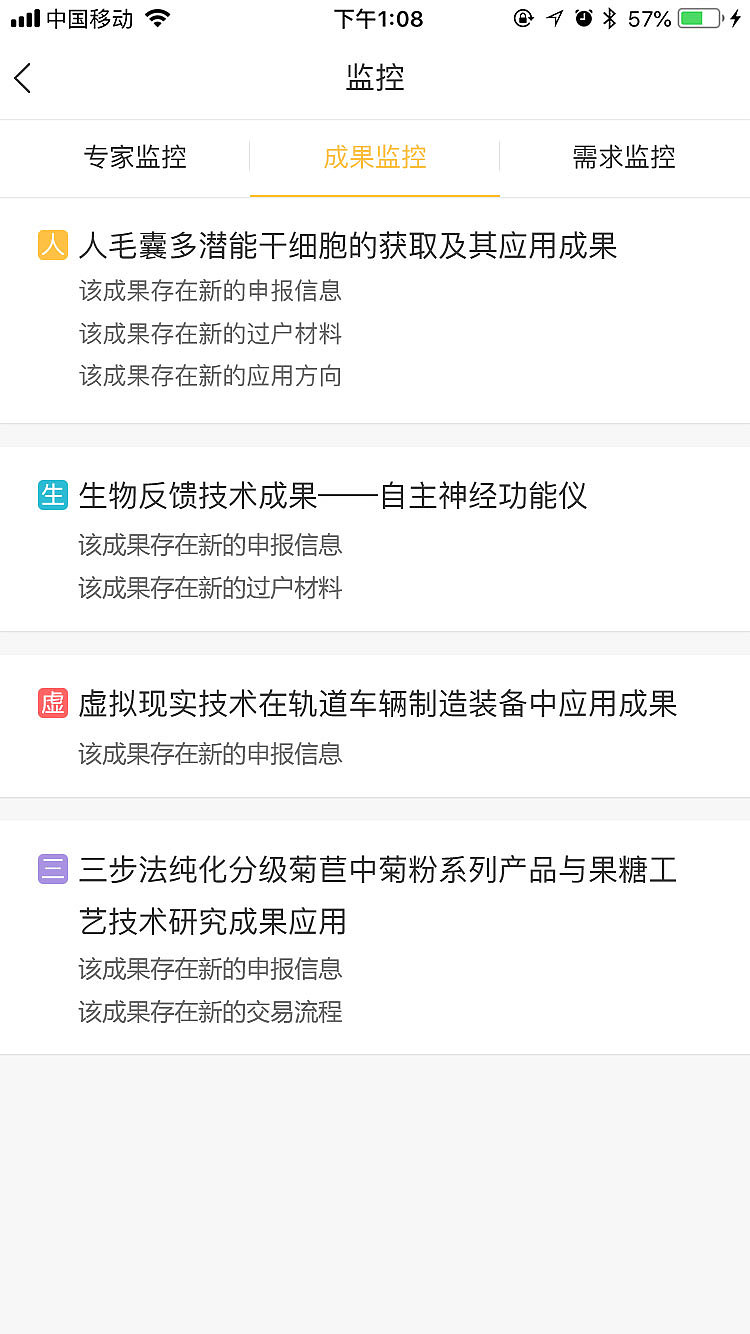Viewport: 750px width, 1334px height.
Task: Tap the back arrow to leave 监控
Action: point(23,77)
